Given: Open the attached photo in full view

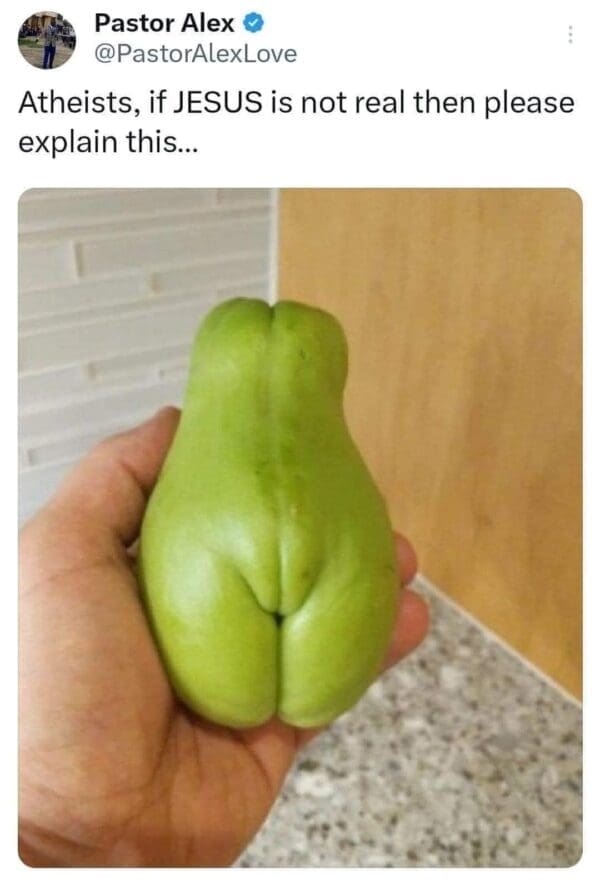Looking at the screenshot, I should pyautogui.click(x=300, y=527).
